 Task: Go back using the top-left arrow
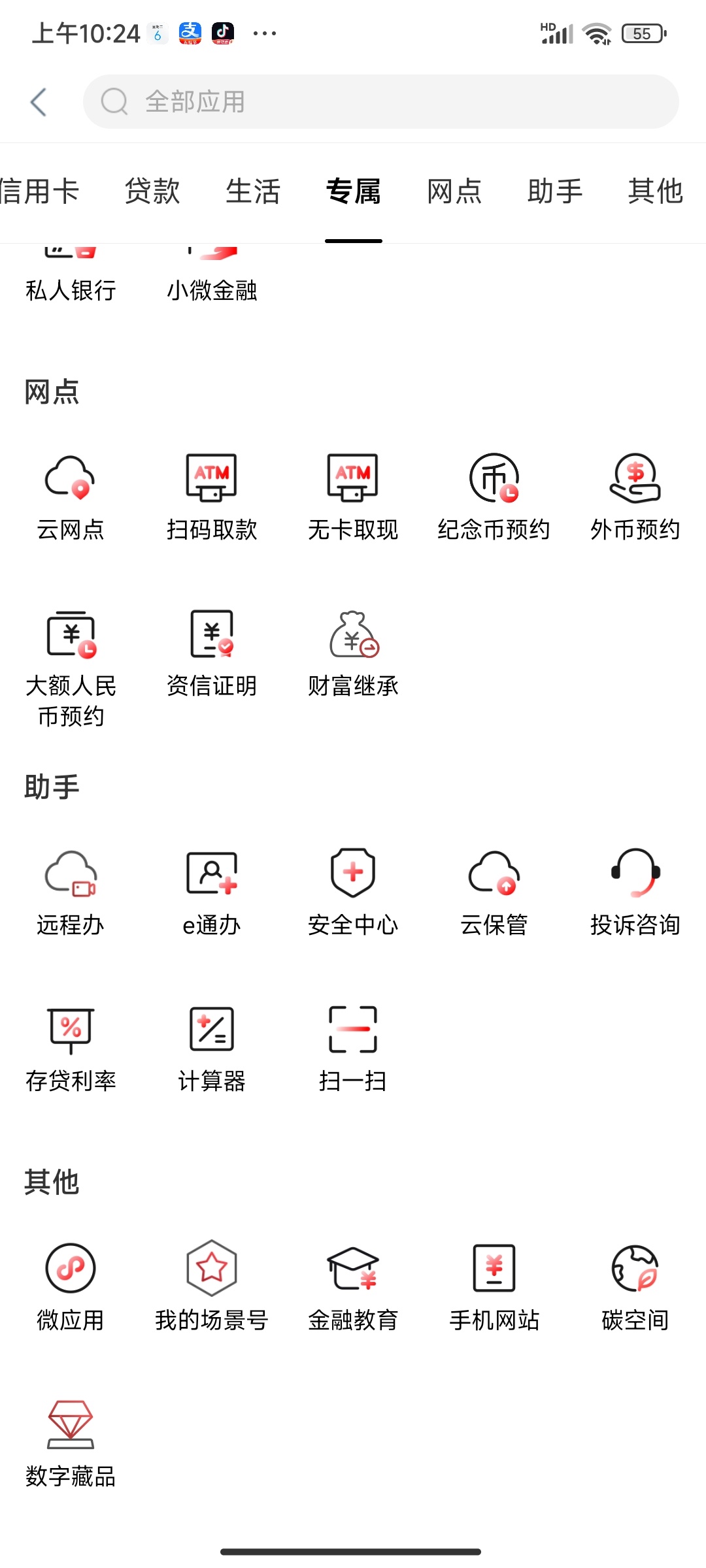39,103
